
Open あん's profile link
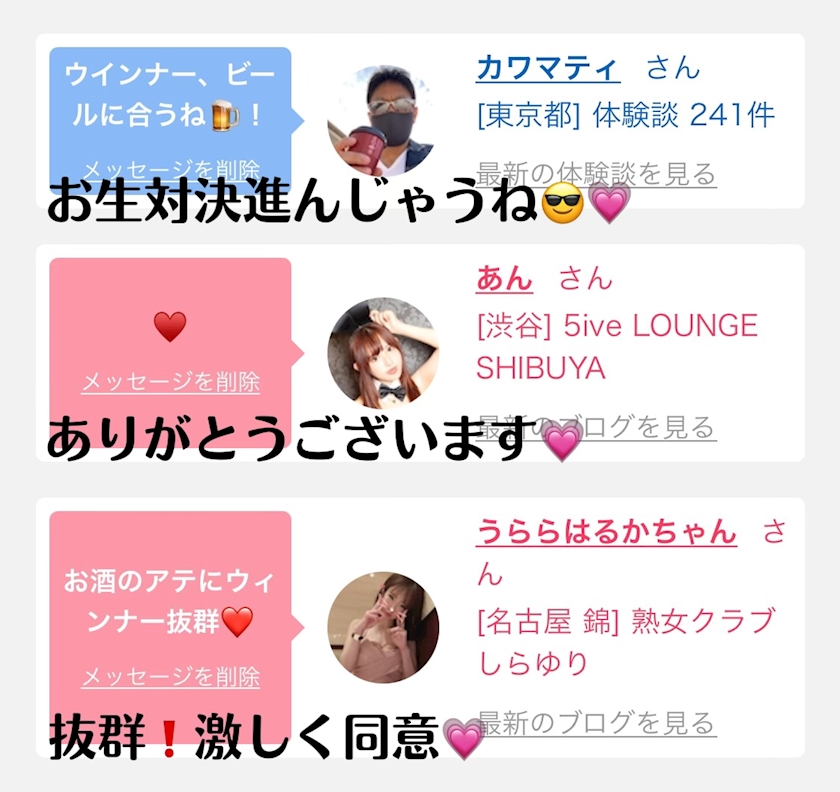point(504,278)
